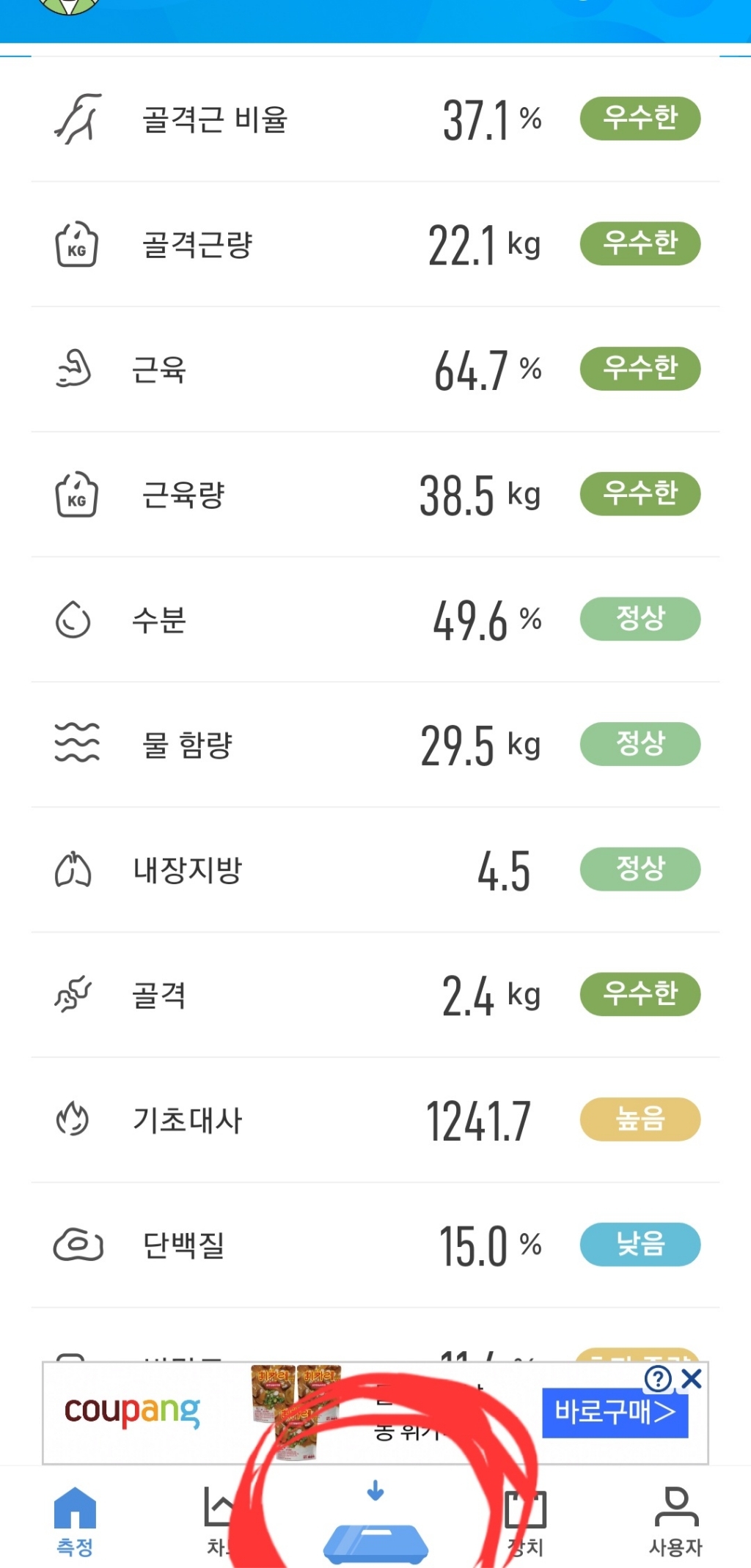Click the yellow 낮음 badge beside 단백질
Image resolution: width=751 pixels, height=1568 pixels.
click(640, 1244)
